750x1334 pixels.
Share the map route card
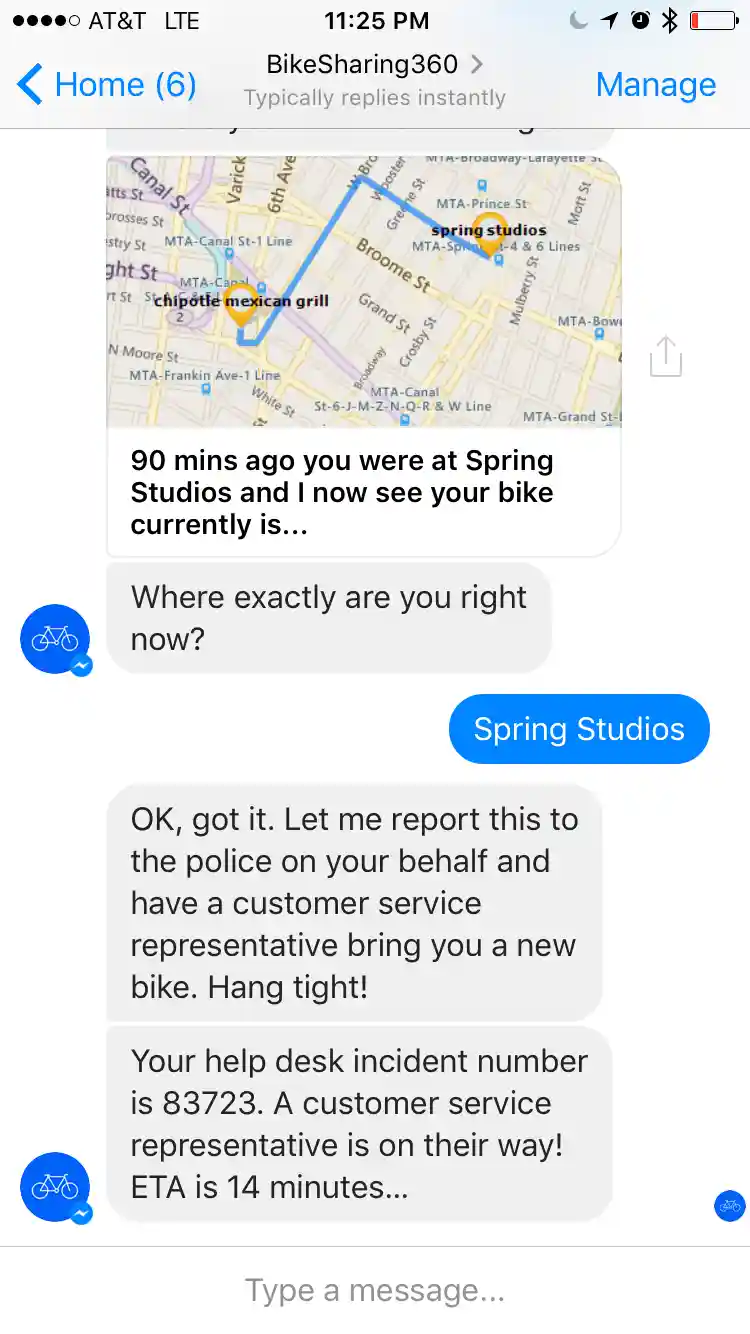coord(665,357)
